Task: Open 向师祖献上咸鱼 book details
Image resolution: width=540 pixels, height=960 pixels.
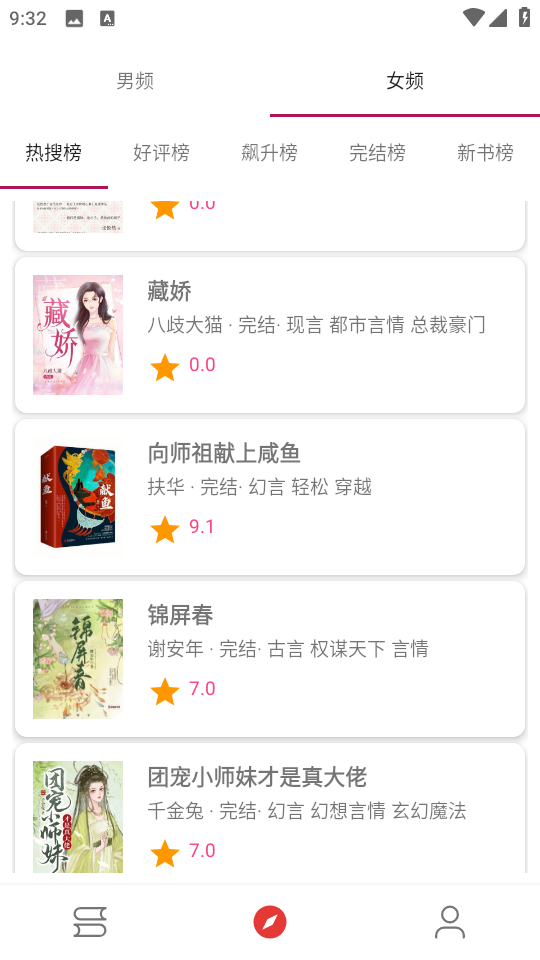Action: (270, 497)
